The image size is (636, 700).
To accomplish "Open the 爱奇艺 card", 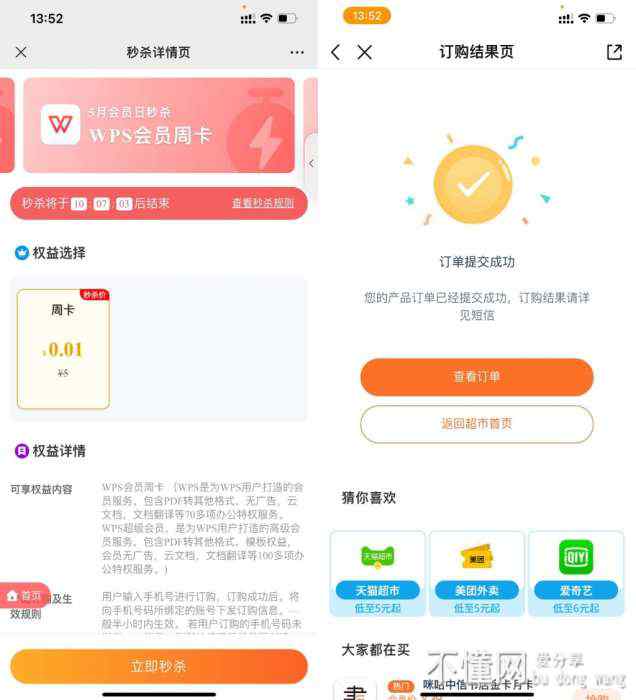I will (576, 573).
